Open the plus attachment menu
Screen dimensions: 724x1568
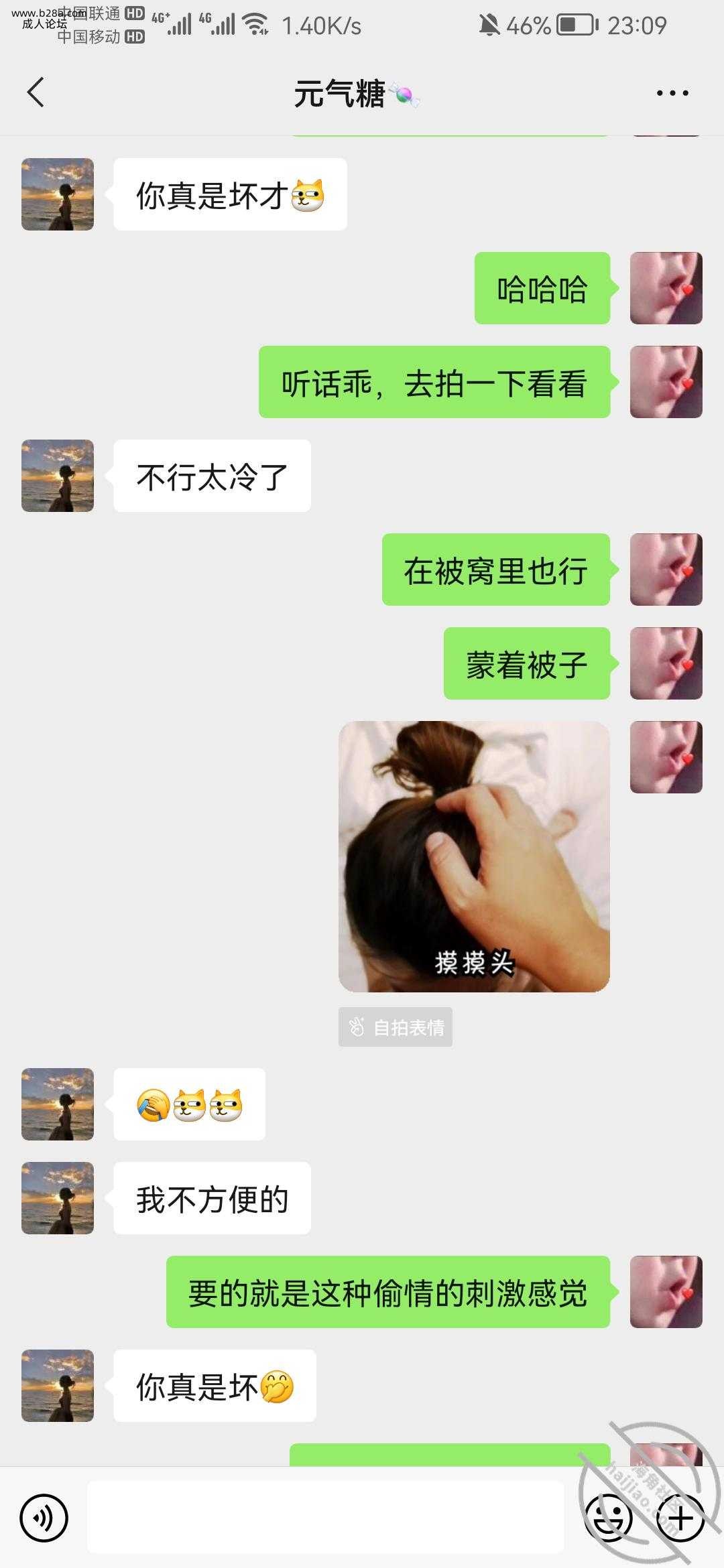tap(680, 1518)
